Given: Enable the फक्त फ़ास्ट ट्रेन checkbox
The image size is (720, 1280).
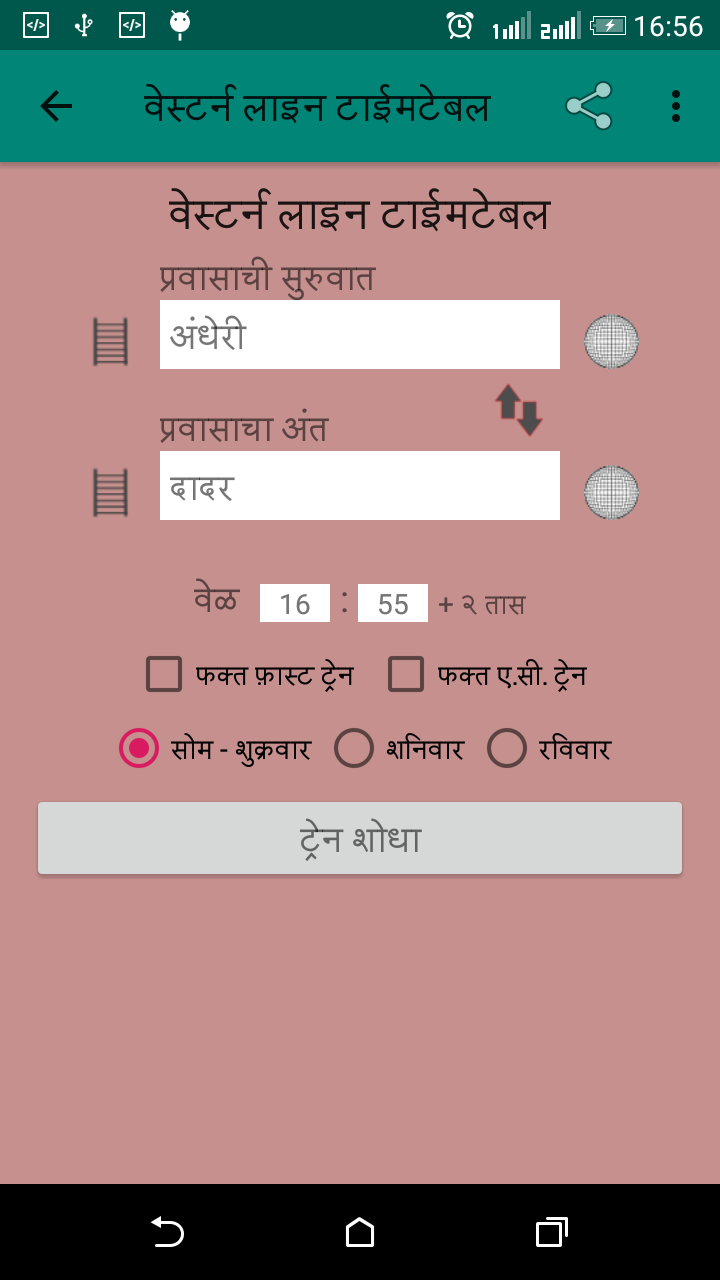Looking at the screenshot, I should 163,675.
